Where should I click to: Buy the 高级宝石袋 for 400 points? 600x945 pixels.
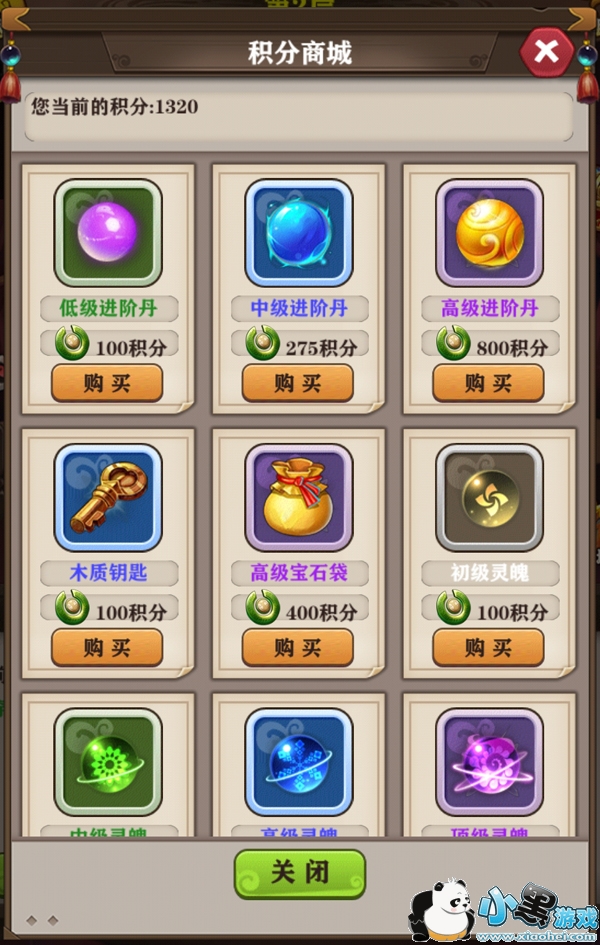point(298,648)
